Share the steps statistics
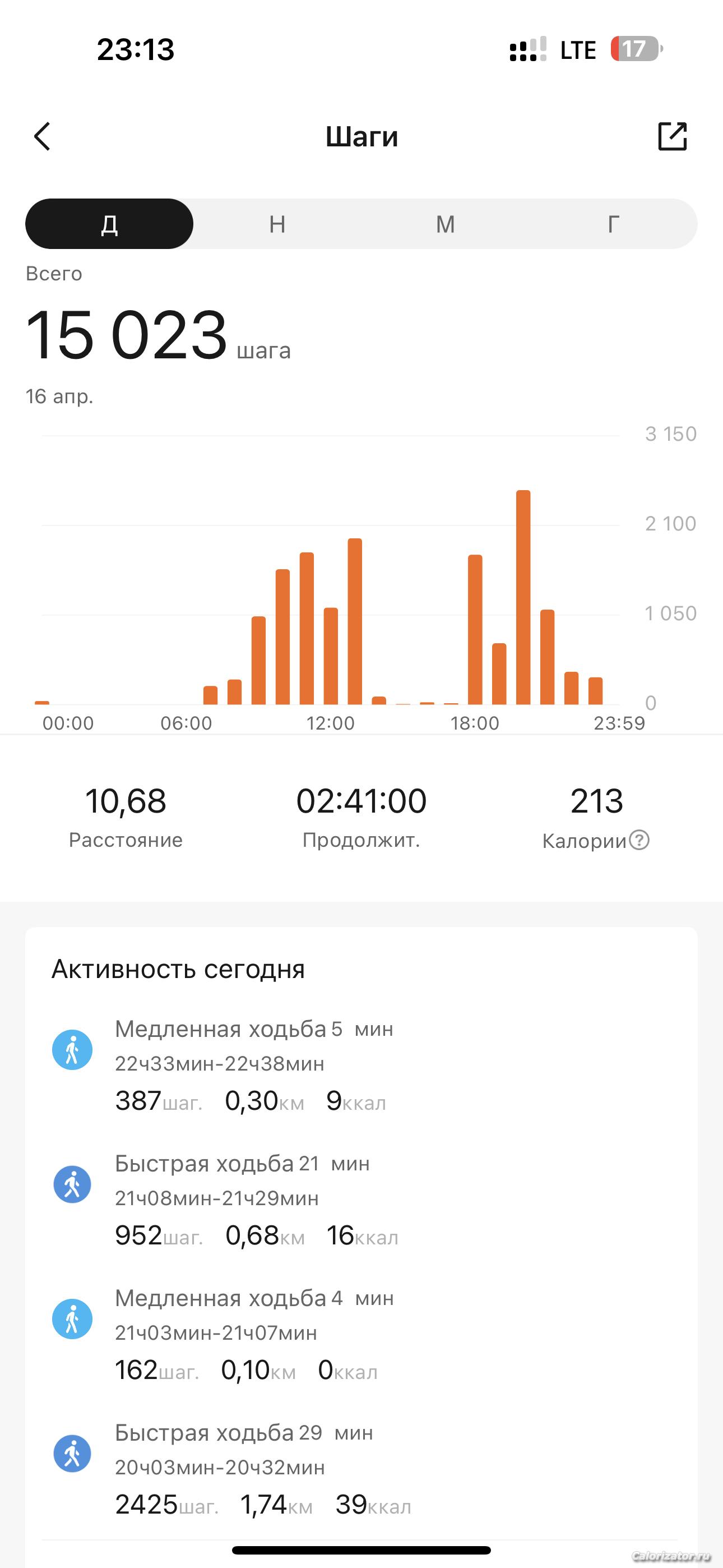The width and height of the screenshot is (723, 1568). coord(672,136)
